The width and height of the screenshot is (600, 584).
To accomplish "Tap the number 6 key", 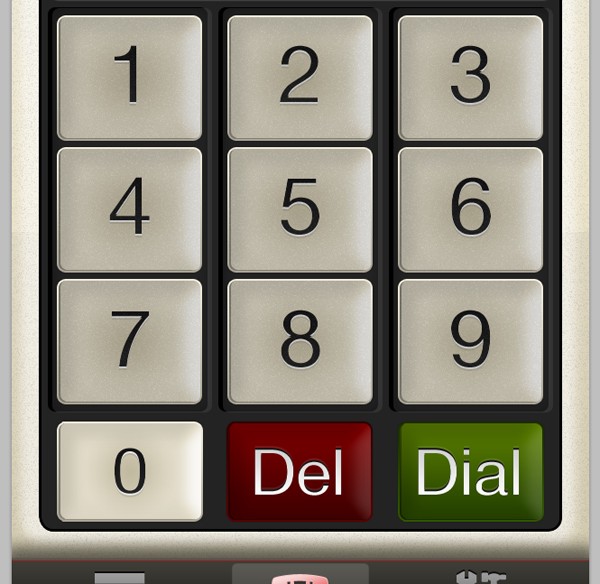I will (470, 209).
